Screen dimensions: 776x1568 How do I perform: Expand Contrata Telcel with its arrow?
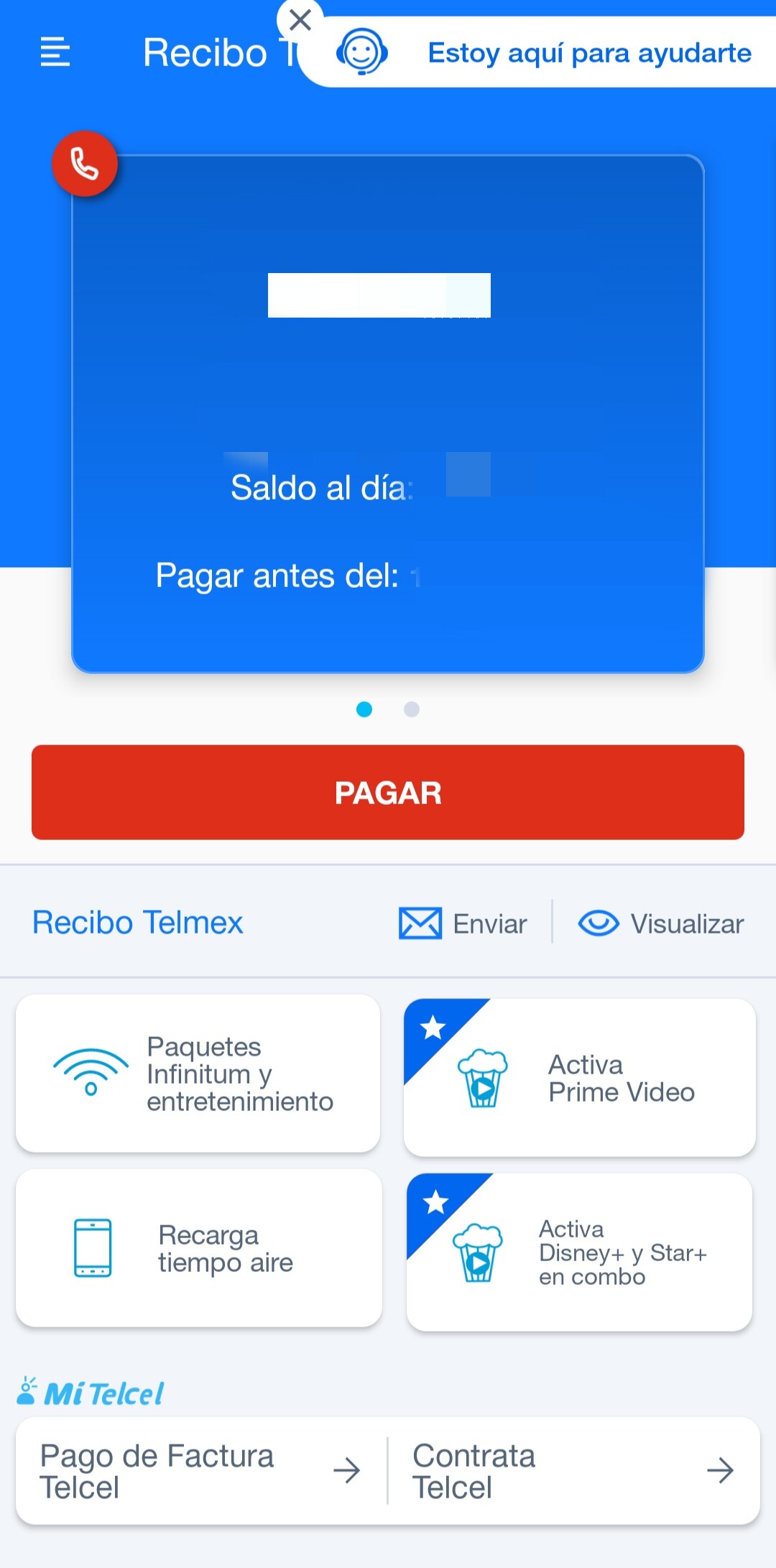pyautogui.click(x=722, y=1470)
